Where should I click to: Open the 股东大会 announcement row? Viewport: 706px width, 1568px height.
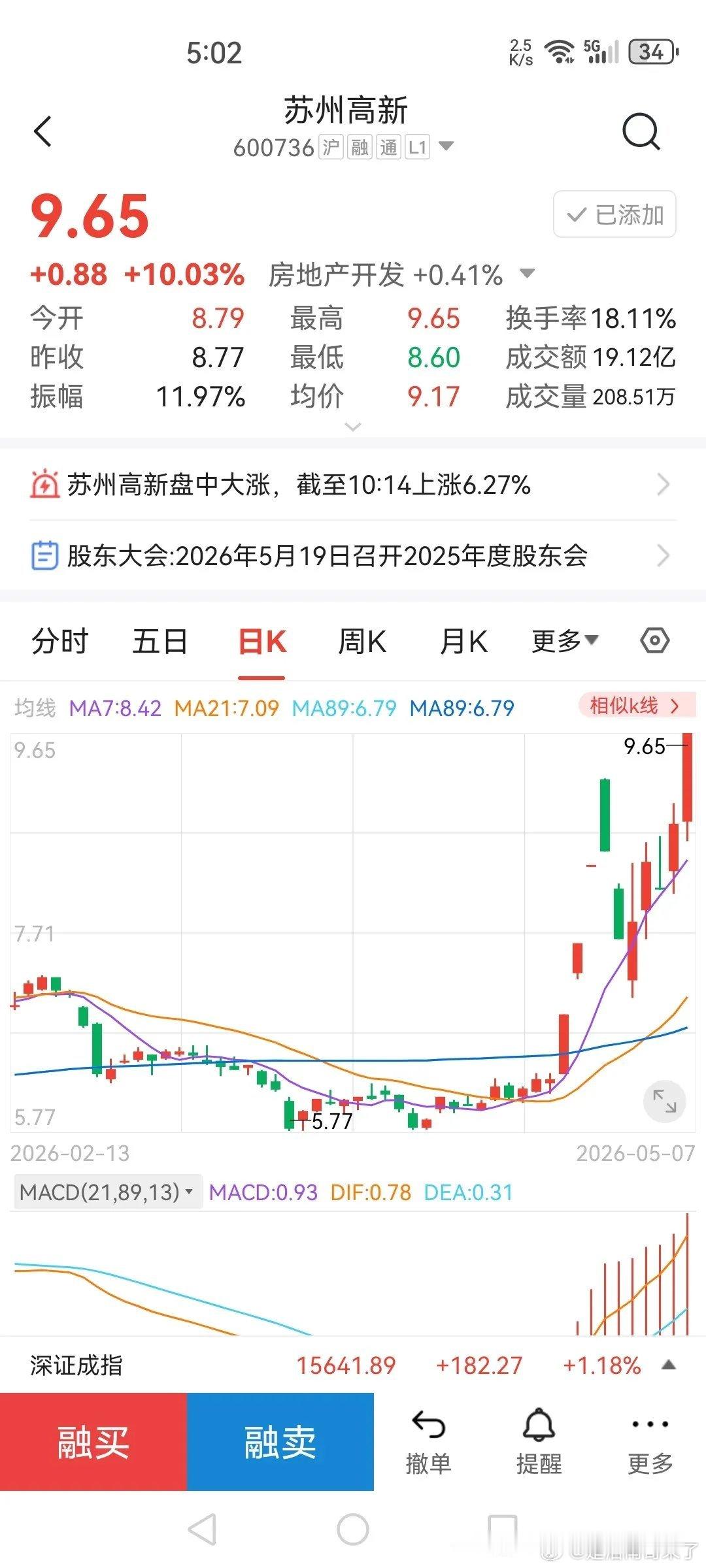coord(353,556)
